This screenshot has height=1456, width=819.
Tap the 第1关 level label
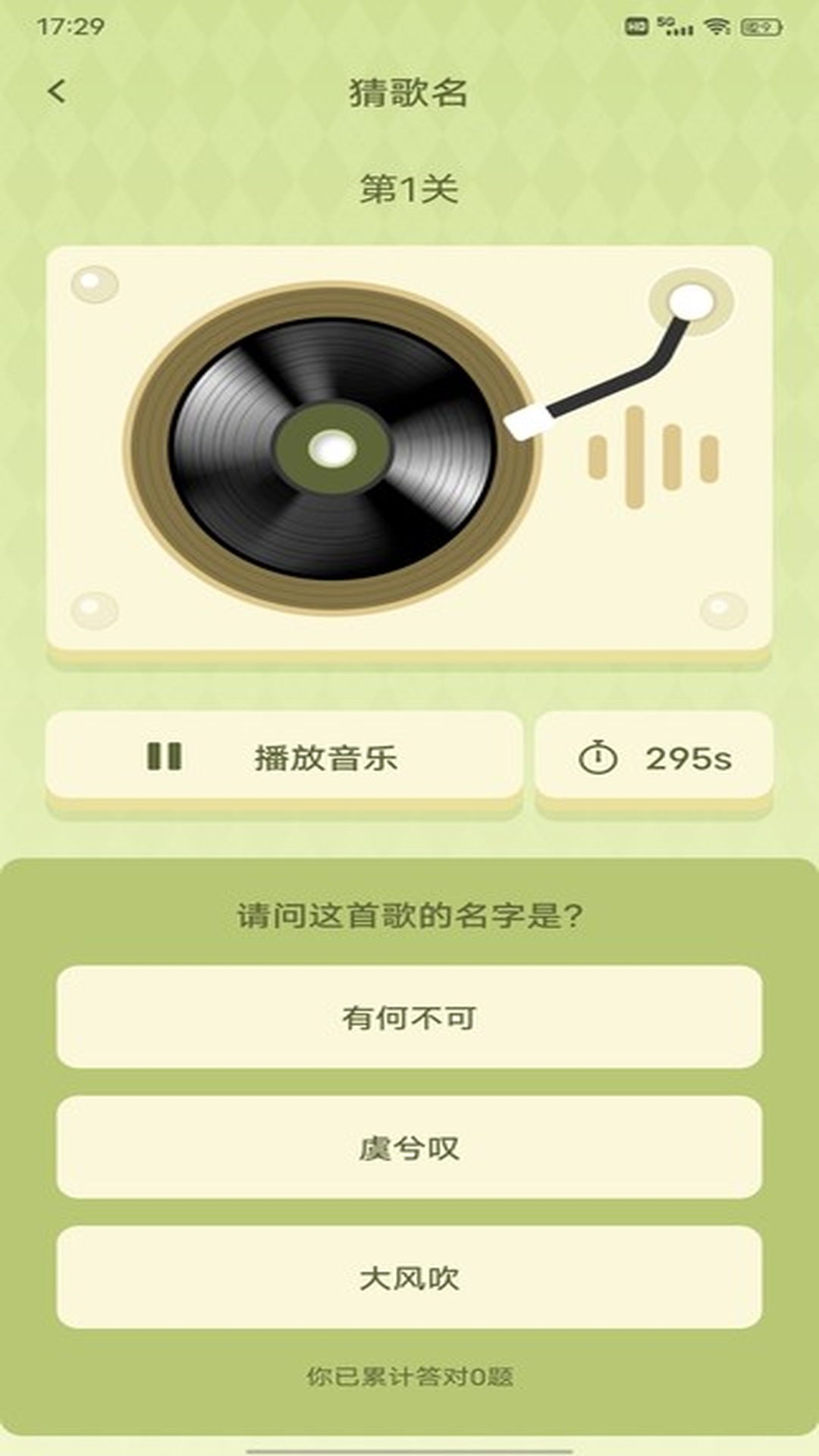pyautogui.click(x=409, y=190)
